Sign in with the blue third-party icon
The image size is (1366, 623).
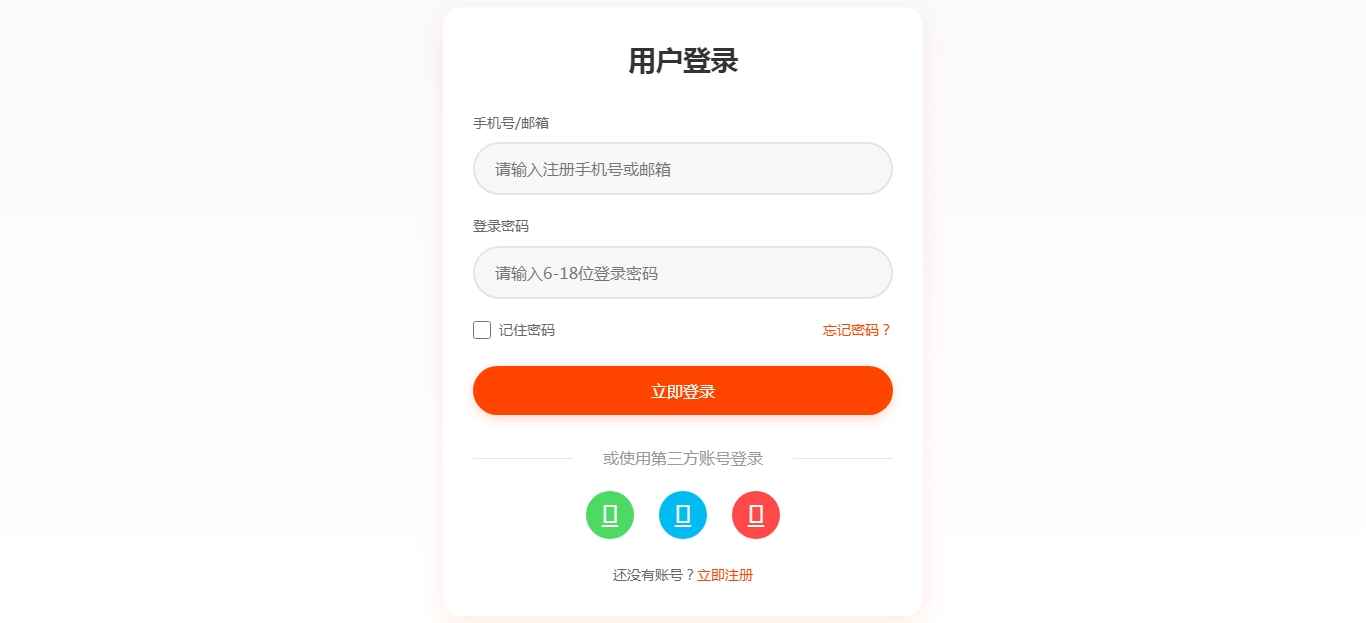(683, 515)
